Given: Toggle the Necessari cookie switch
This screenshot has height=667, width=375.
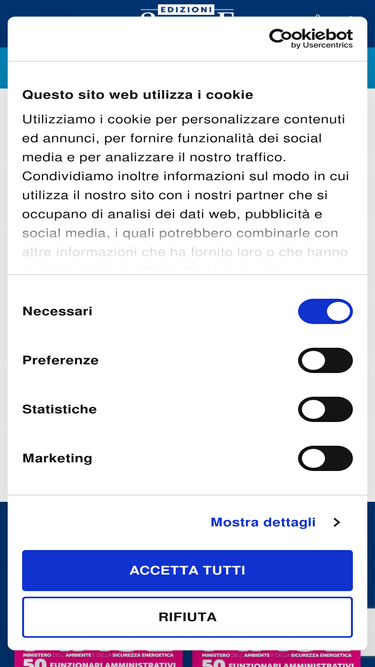Looking at the screenshot, I should pyautogui.click(x=325, y=311).
